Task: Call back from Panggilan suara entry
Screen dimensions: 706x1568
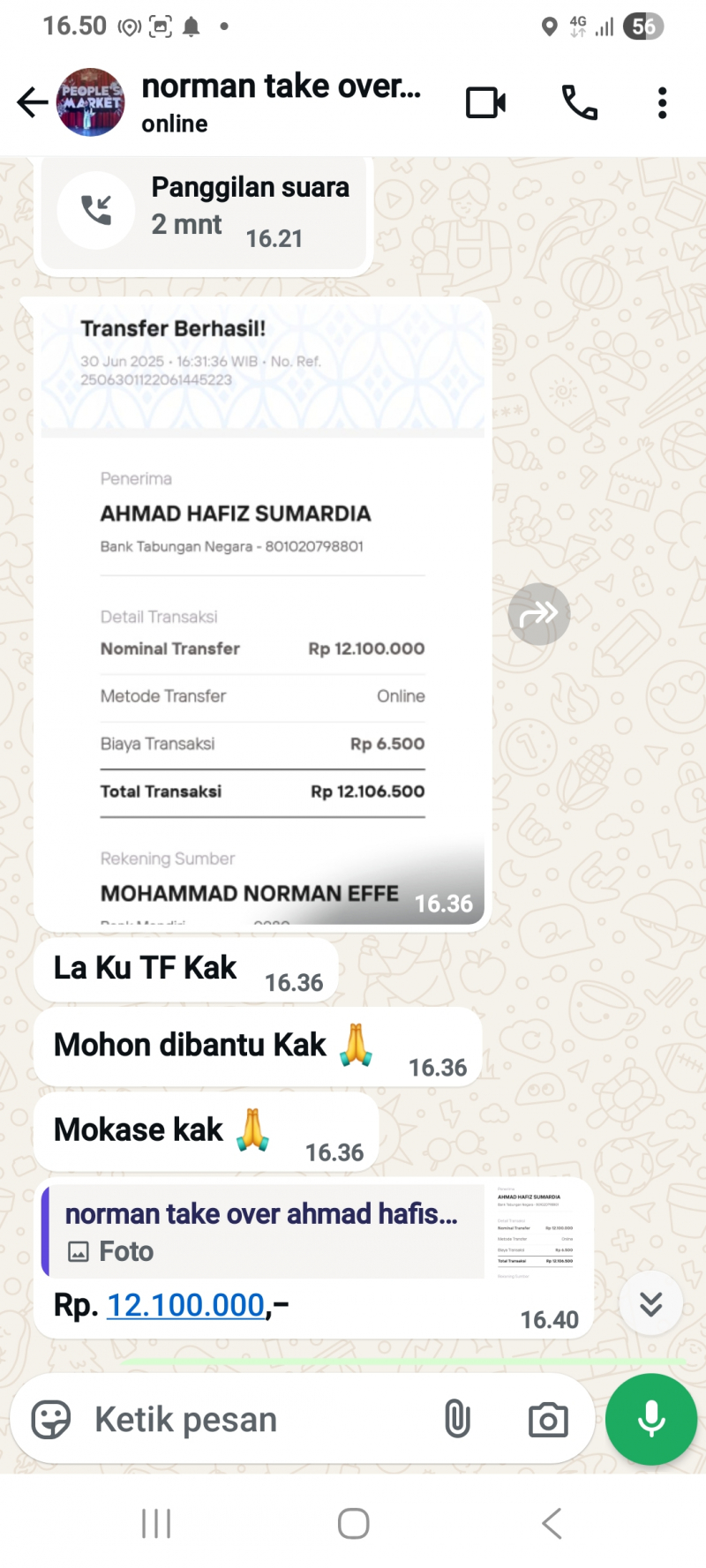Action: pyautogui.click(x=96, y=210)
